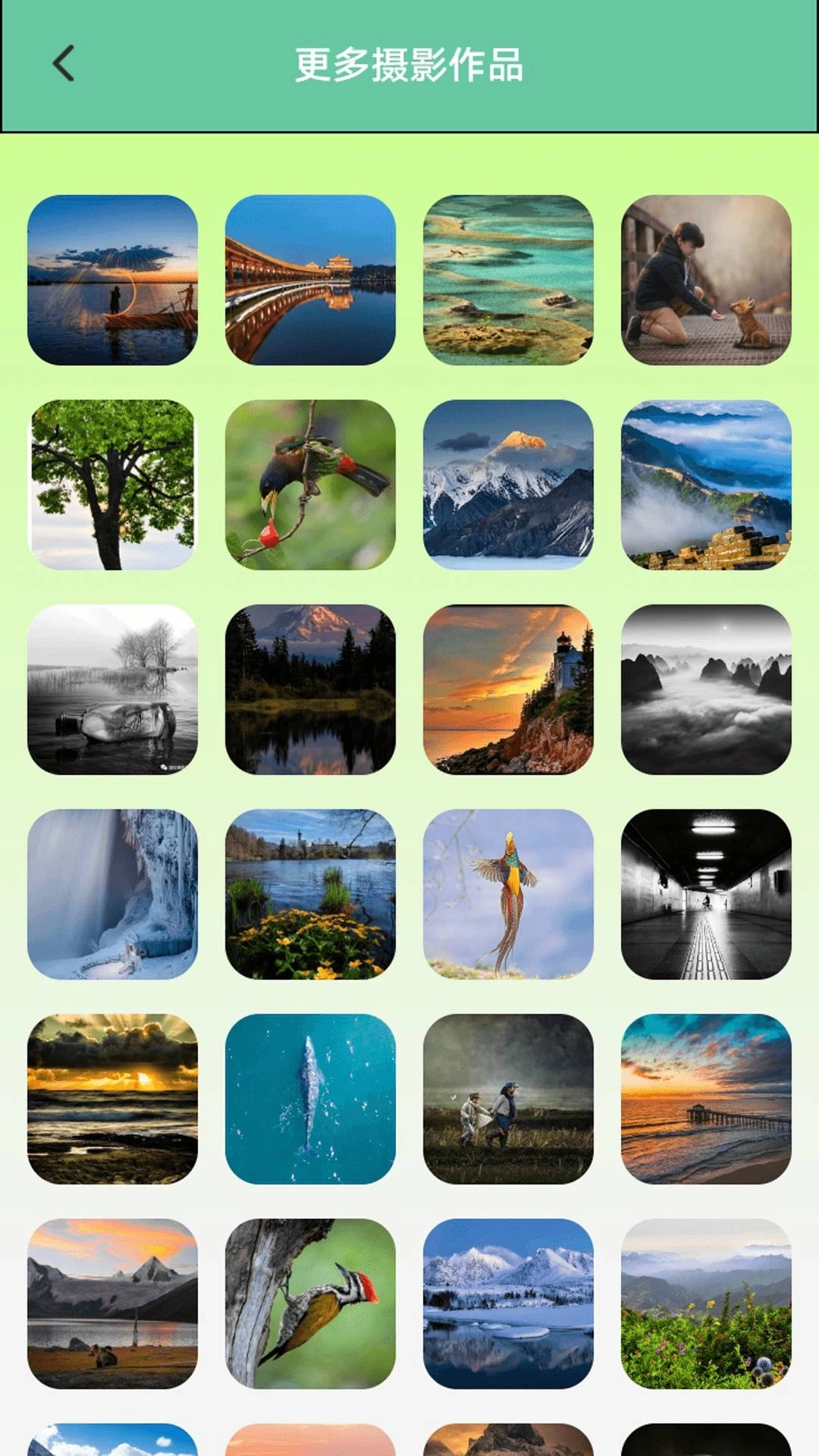View the lighthouse on cliff sunset photo
The width and height of the screenshot is (819, 1456).
pyautogui.click(x=508, y=689)
